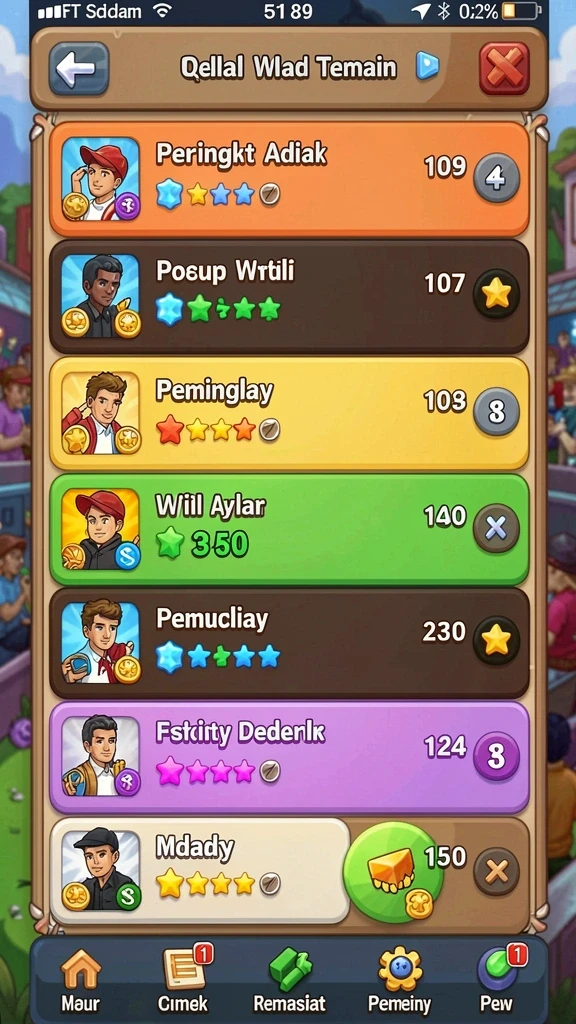Open the Peminglay player row

pos(289,413)
